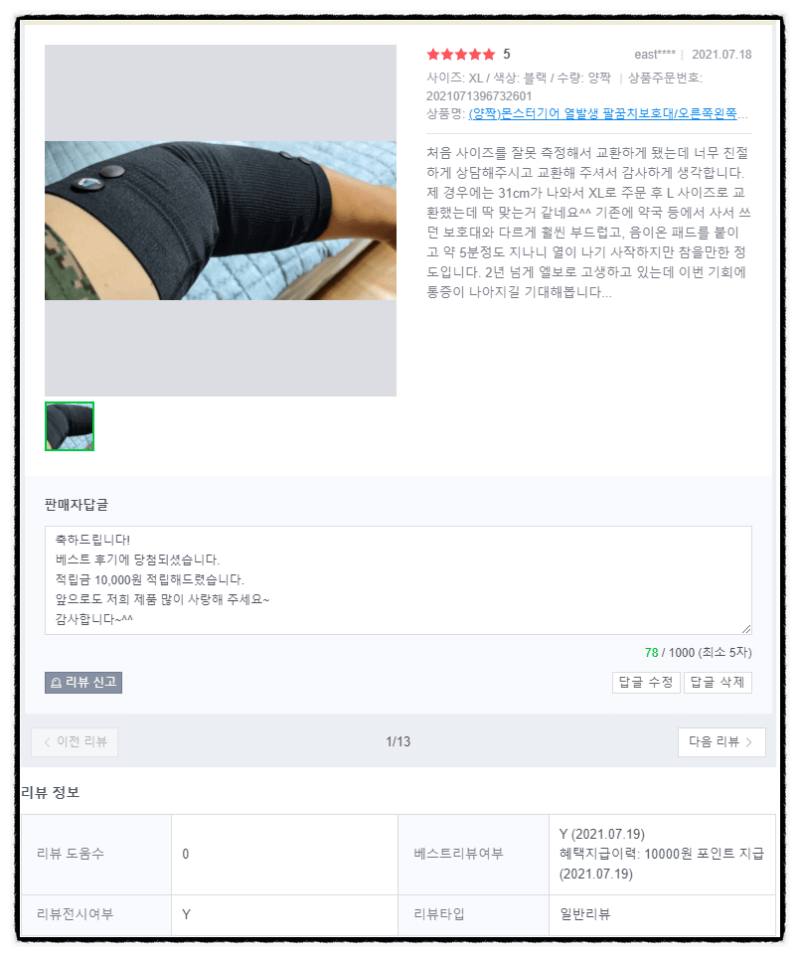
Task: Tap 답글 수정 to edit reply
Action: [x=646, y=683]
